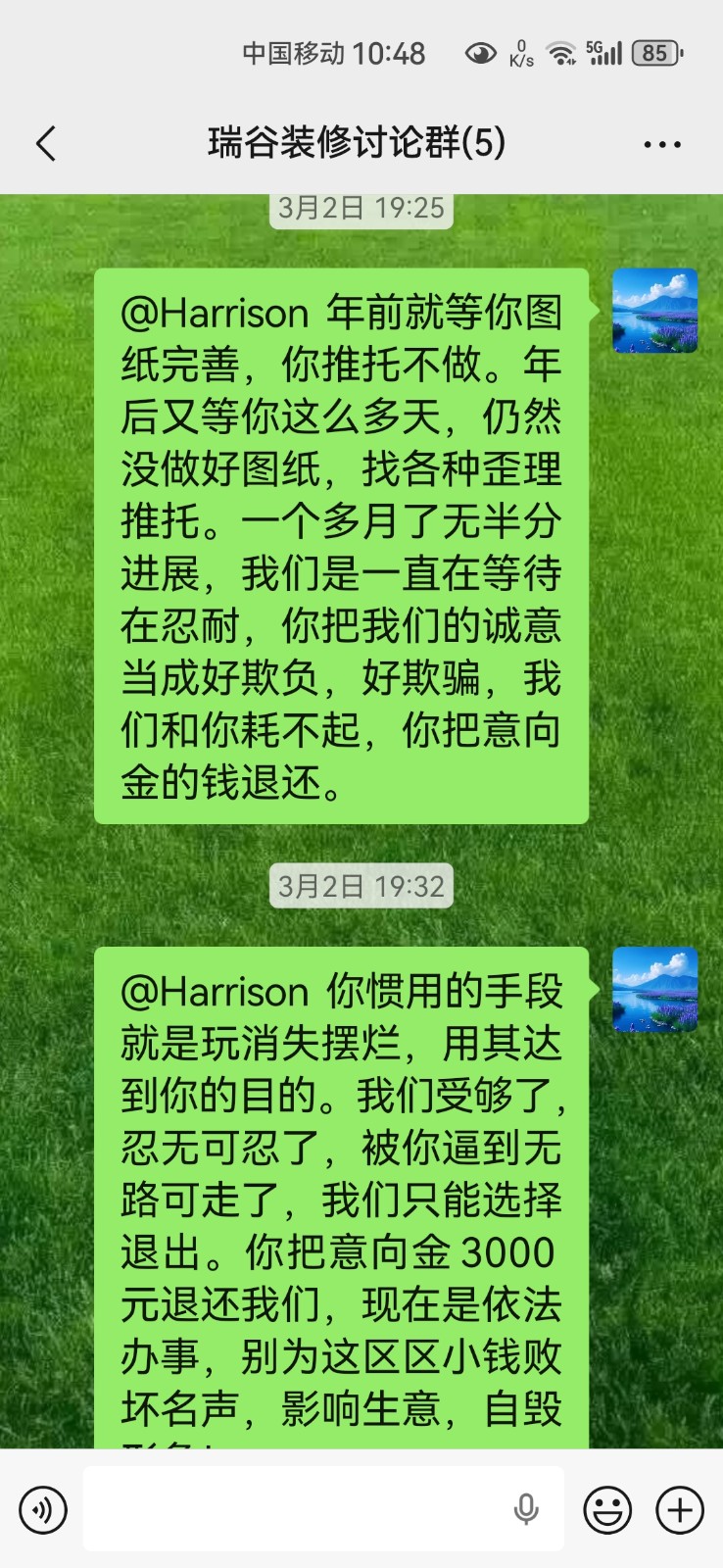This screenshot has width=723, height=1568.
Task: Tap the message text field
Action: tap(294, 1509)
